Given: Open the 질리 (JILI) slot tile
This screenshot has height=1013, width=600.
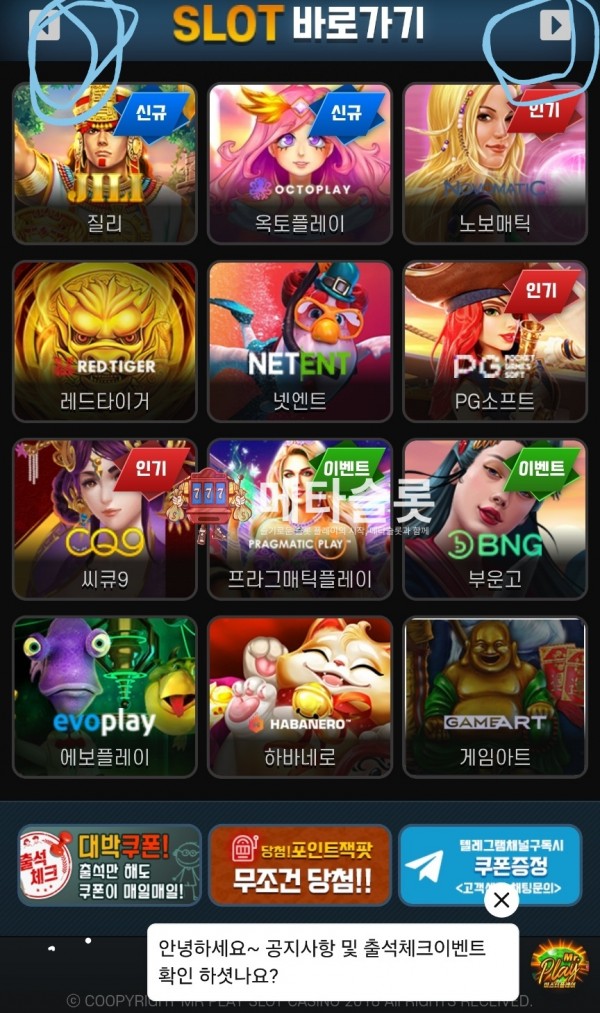Looking at the screenshot, I should (x=104, y=164).
